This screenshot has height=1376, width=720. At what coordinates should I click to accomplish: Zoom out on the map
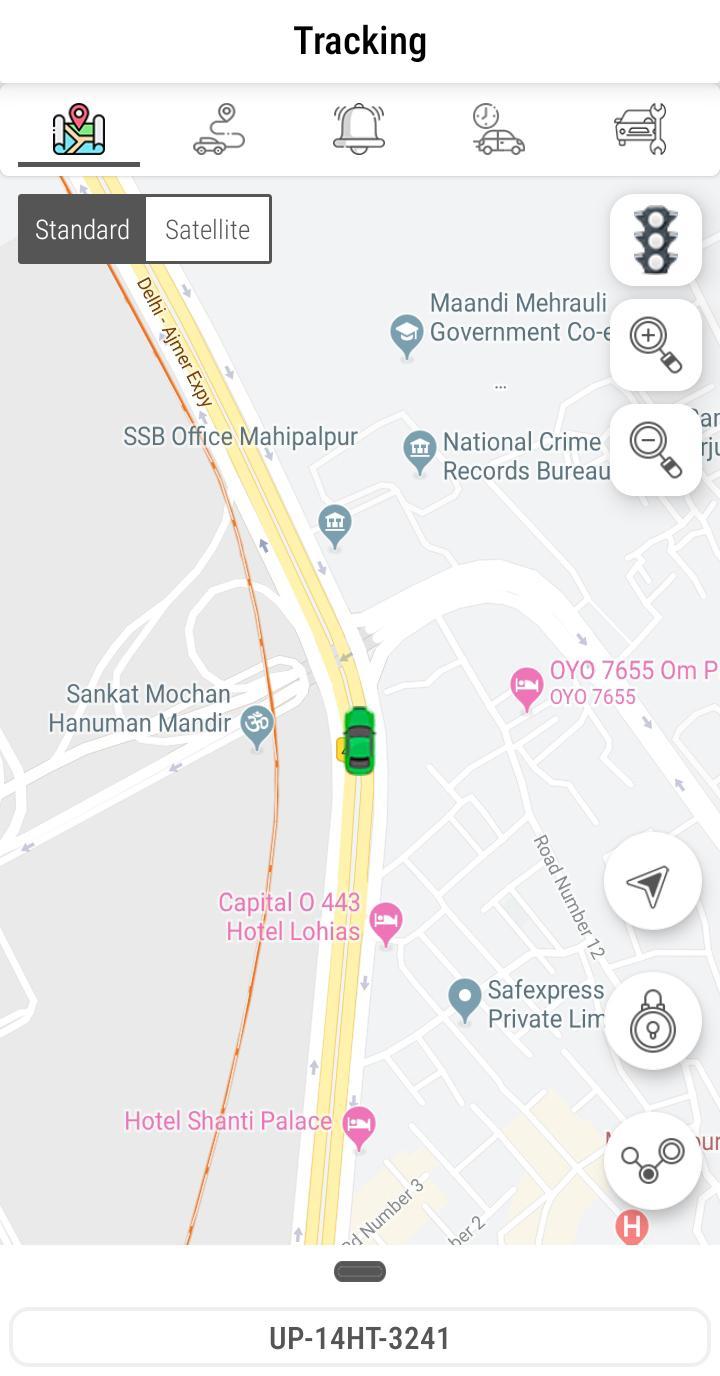pyautogui.click(x=656, y=450)
